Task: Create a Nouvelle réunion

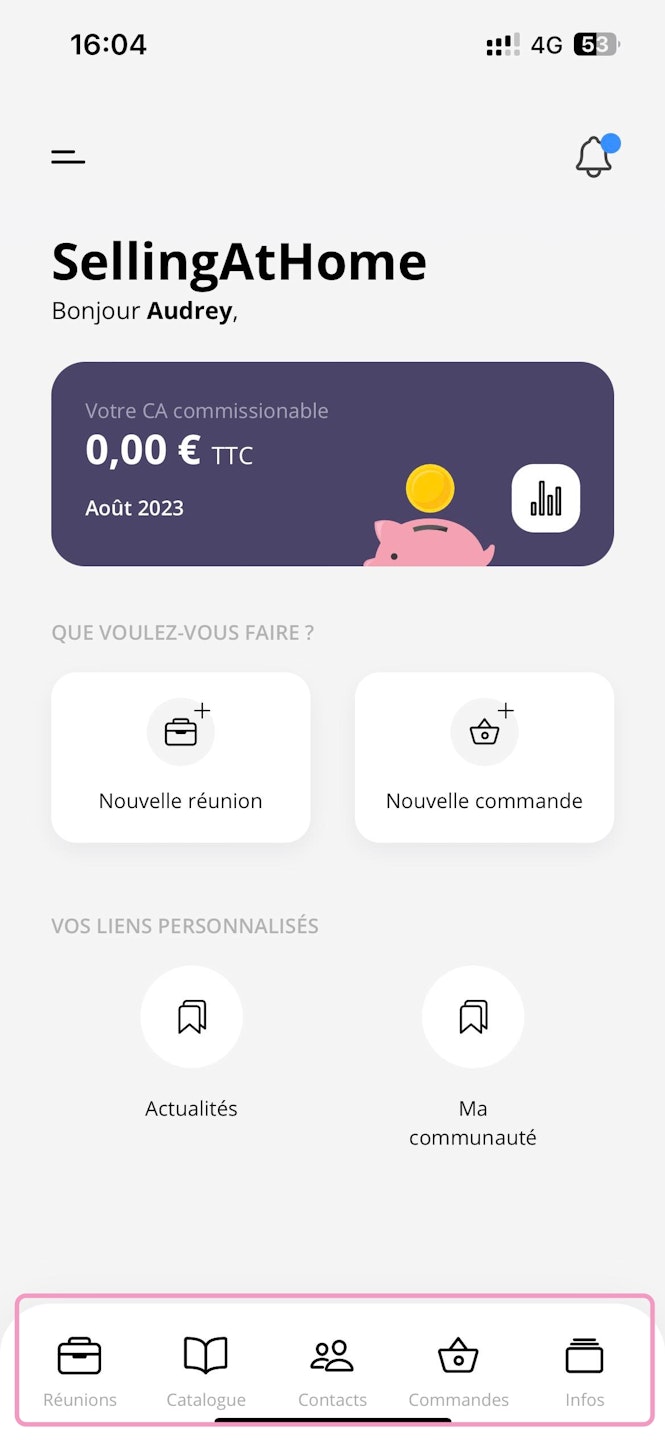Action: click(x=181, y=756)
